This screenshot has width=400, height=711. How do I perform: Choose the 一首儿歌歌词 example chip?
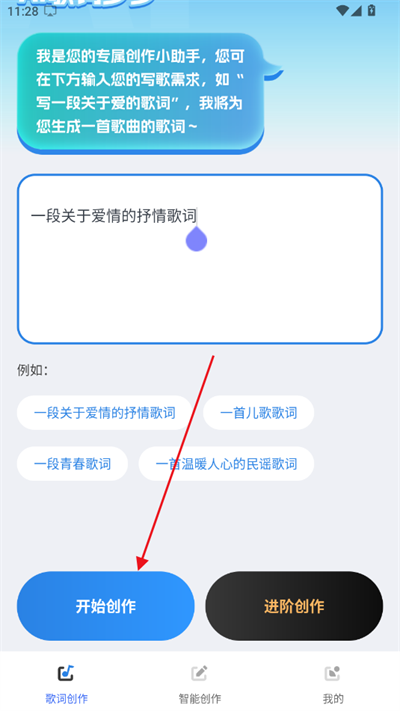tap(259, 413)
